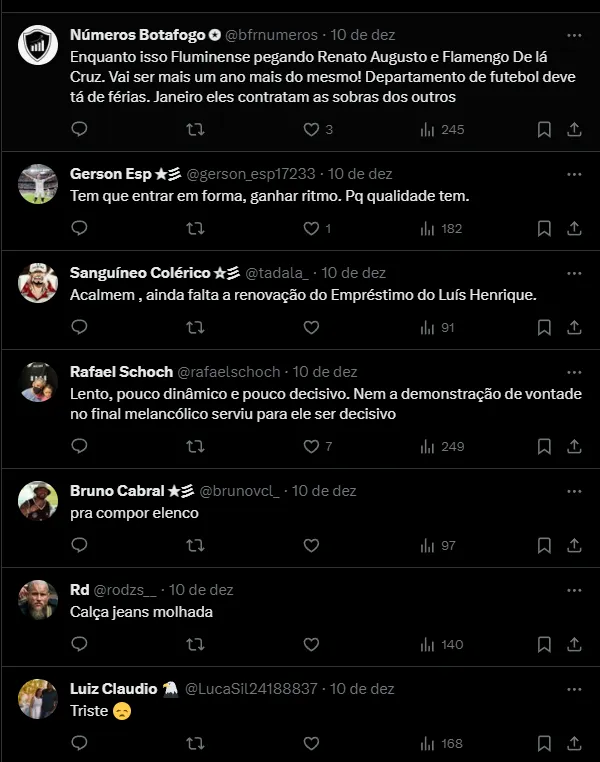Like the Números Botafogo tweet
The height and width of the screenshot is (762, 600).
[311, 129]
